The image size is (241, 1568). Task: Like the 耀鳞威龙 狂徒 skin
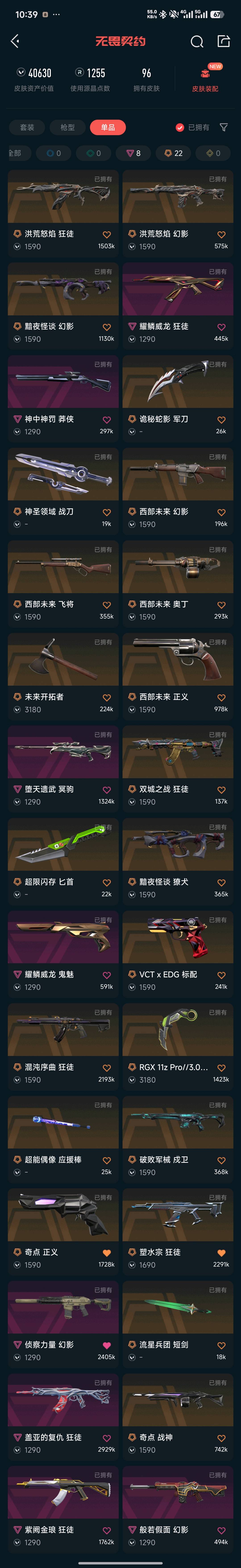221,327
